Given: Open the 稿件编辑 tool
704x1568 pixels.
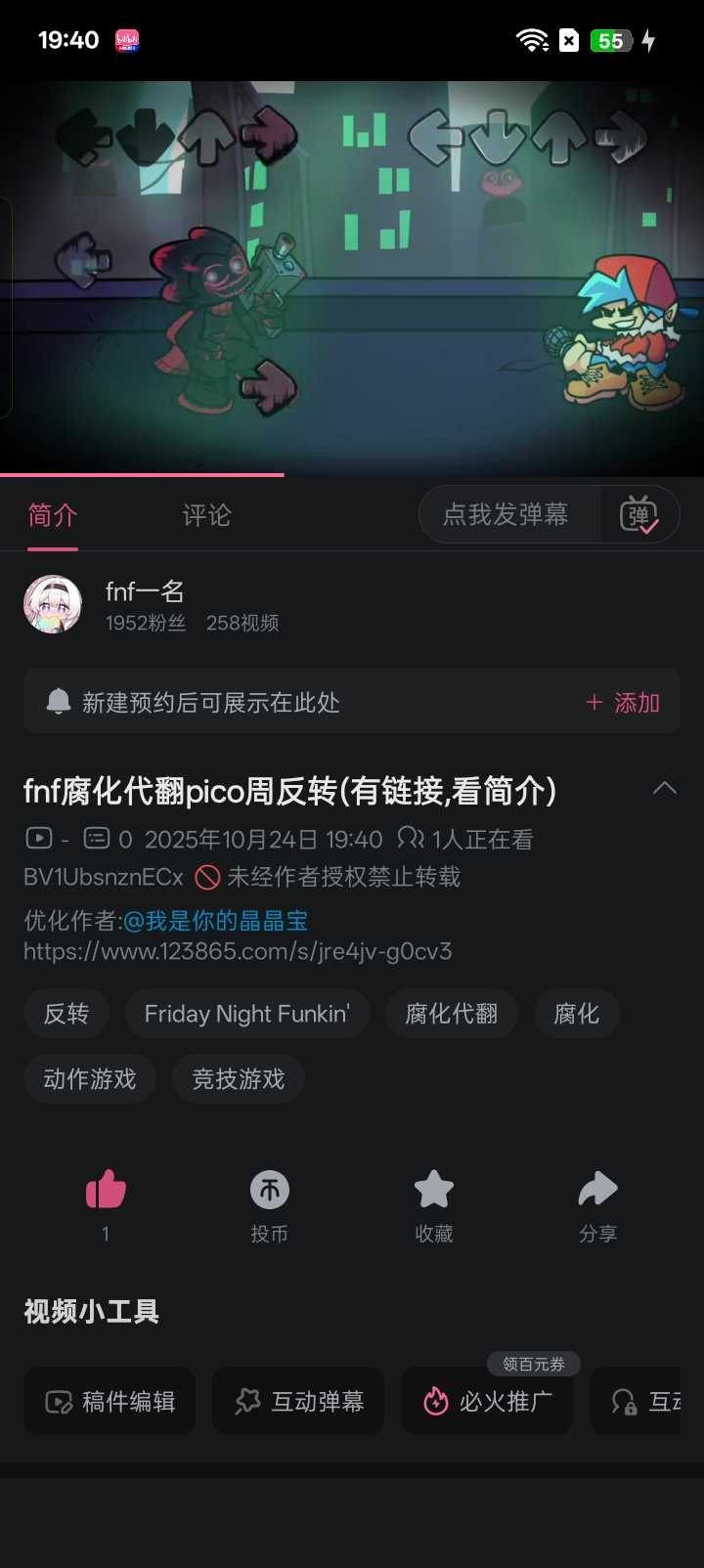Looking at the screenshot, I should (x=110, y=1401).
